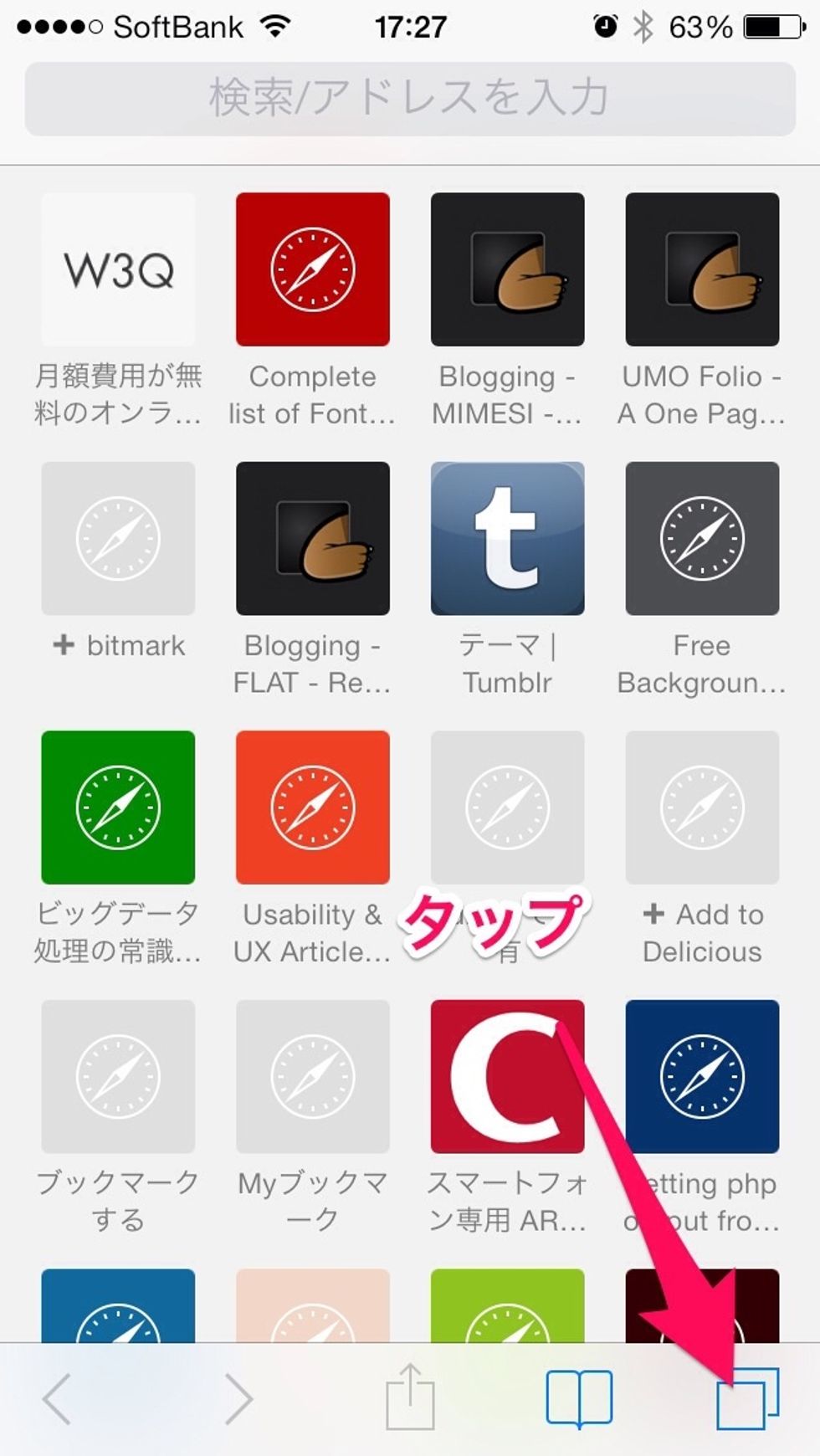Open the Free Backgrounds favorite
The image size is (820, 1456).
(x=702, y=539)
